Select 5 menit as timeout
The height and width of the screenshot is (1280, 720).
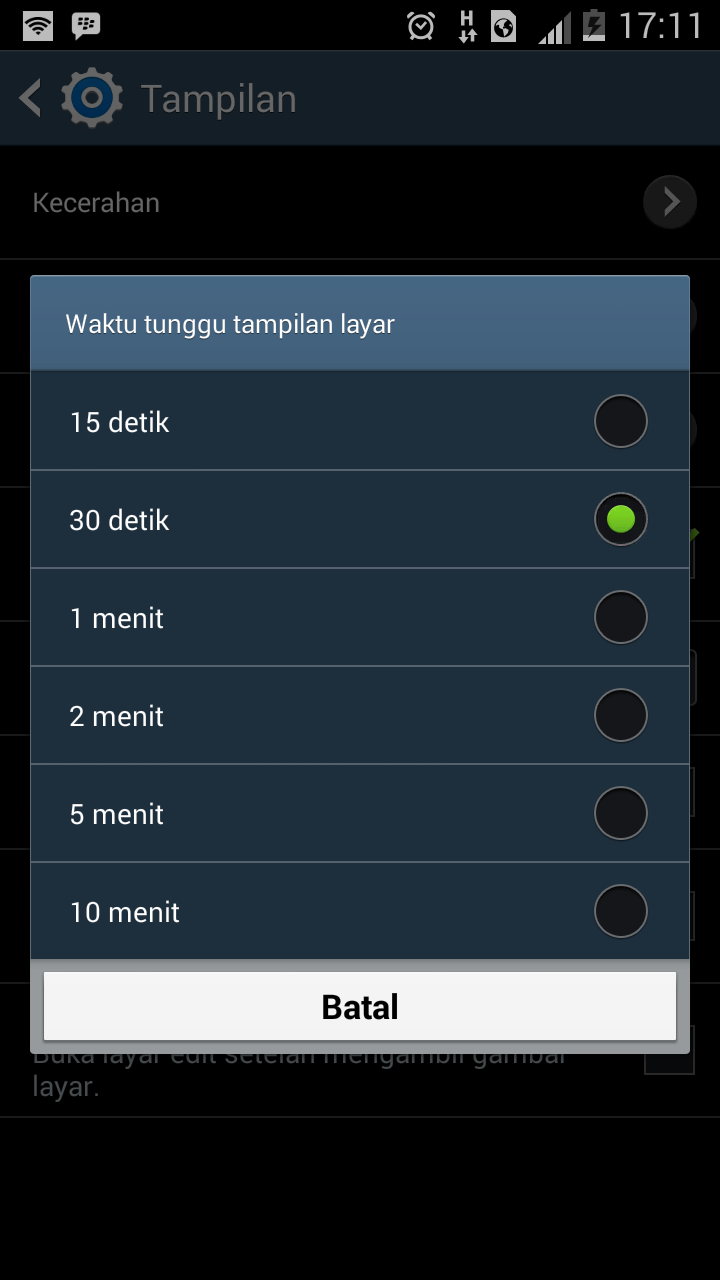[360, 813]
